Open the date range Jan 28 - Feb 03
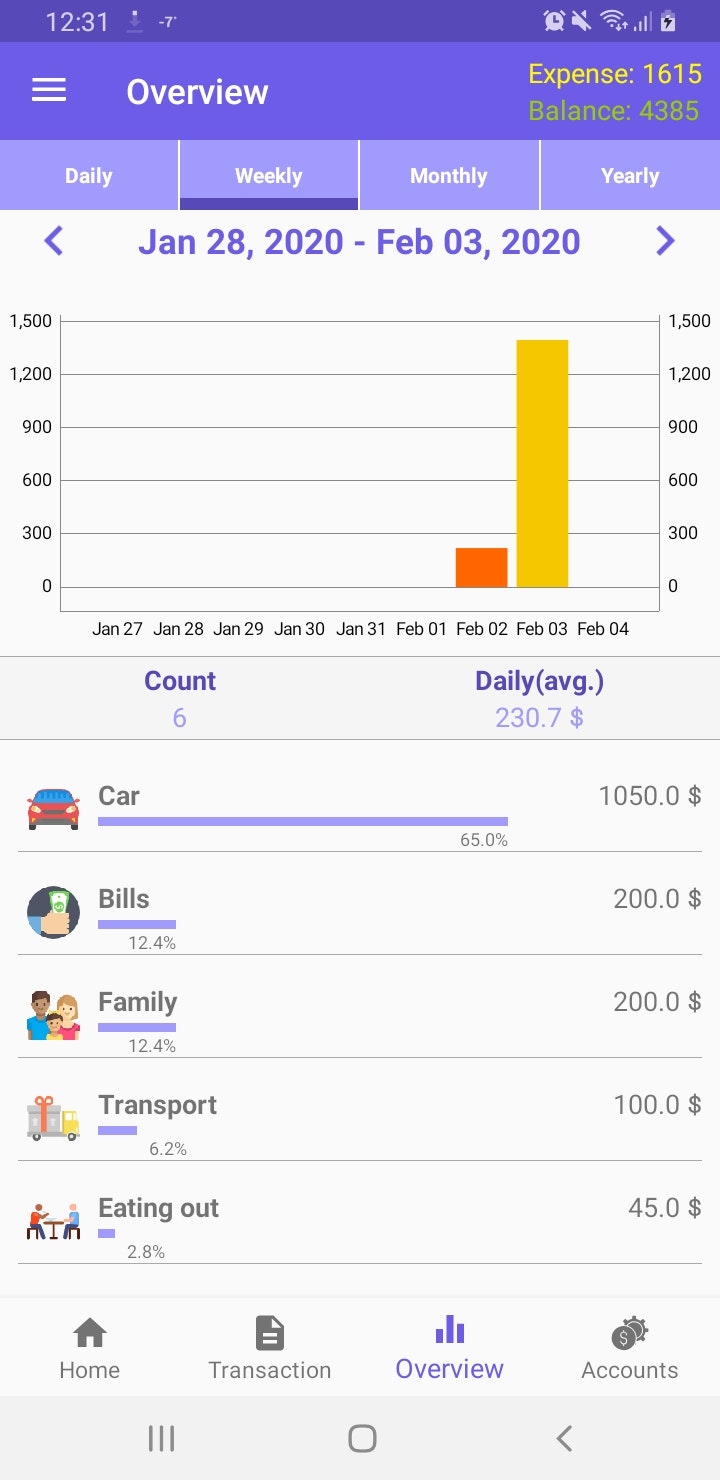The width and height of the screenshot is (720, 1480). pyautogui.click(x=360, y=241)
